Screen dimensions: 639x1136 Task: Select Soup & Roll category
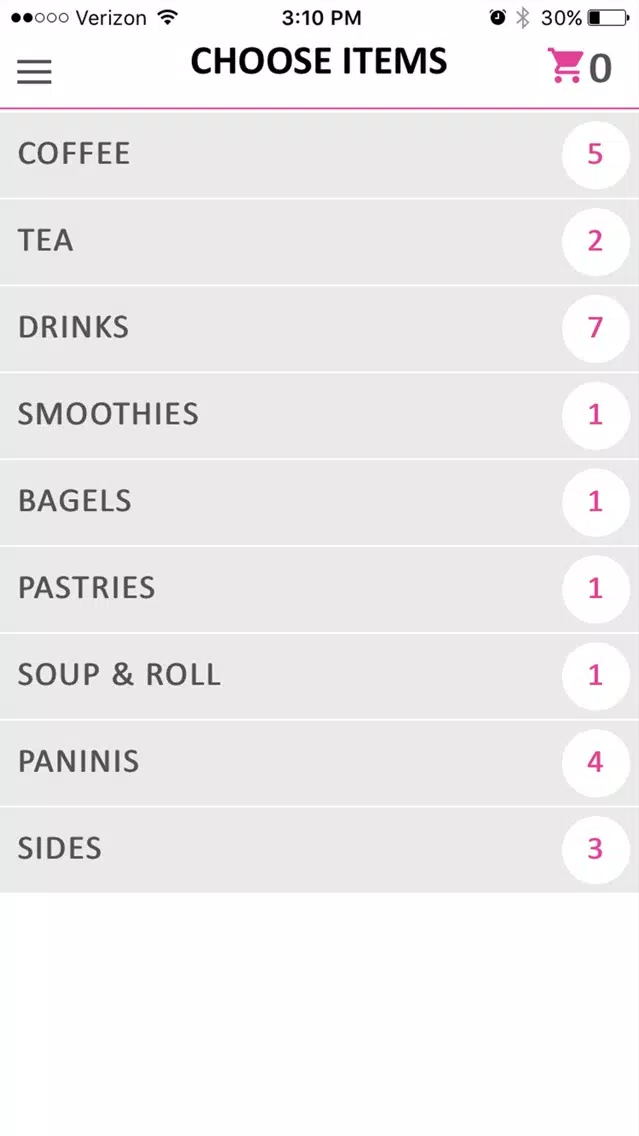coord(320,676)
